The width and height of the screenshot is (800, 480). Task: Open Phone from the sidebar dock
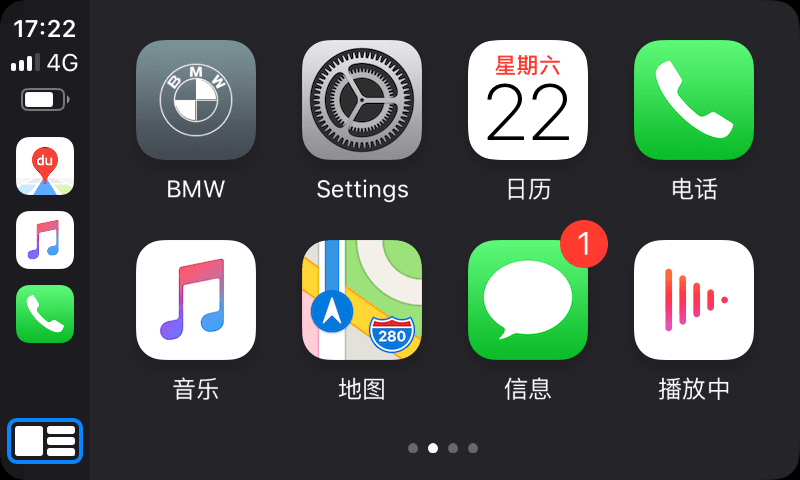45,314
